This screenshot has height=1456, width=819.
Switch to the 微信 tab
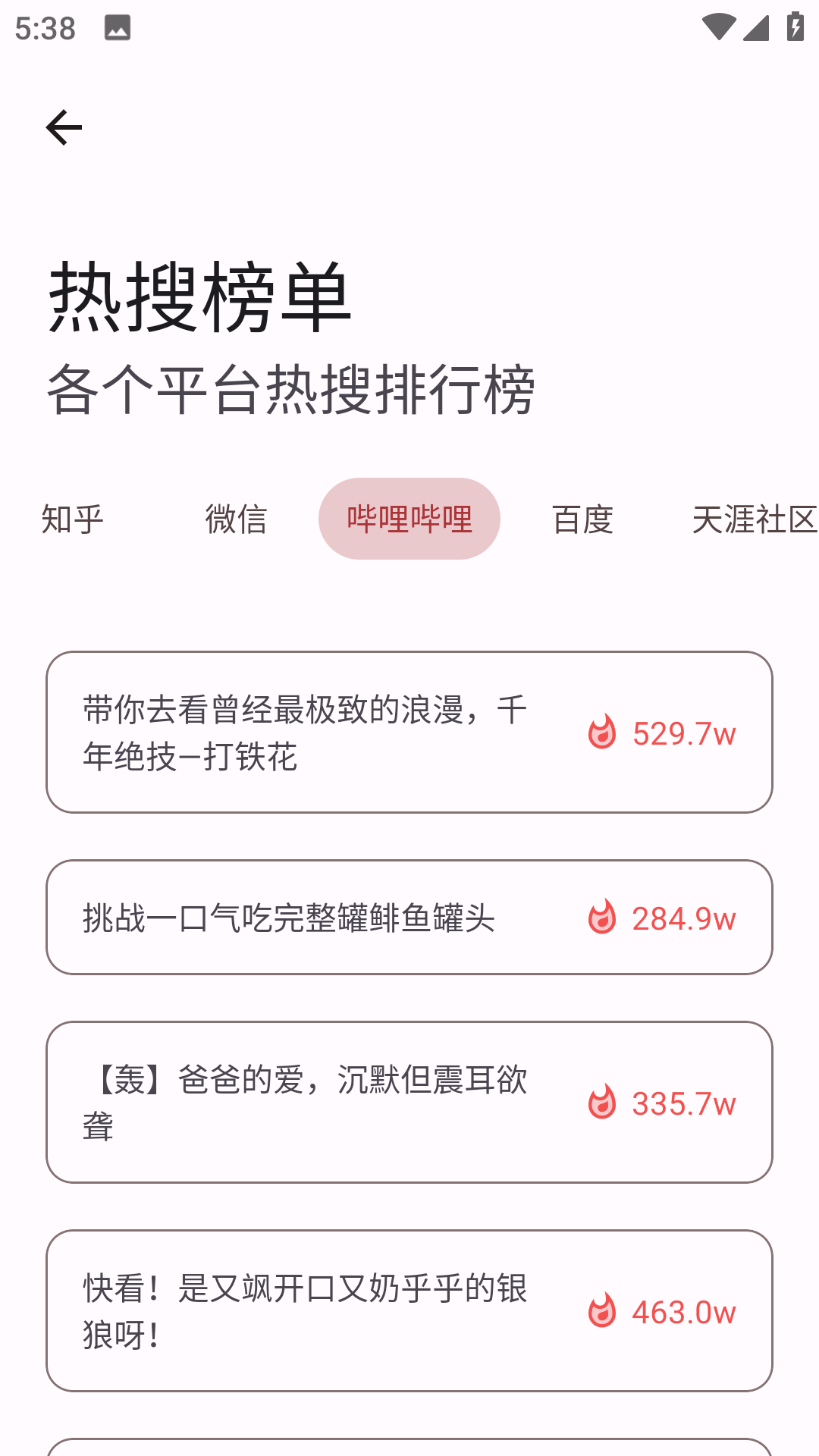[x=236, y=519]
